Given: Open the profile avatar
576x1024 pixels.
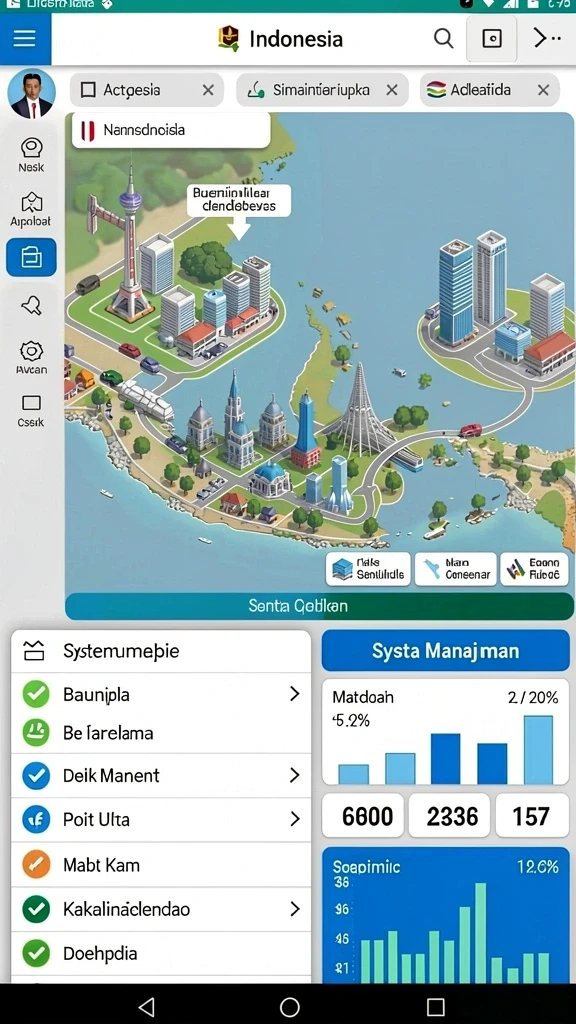Looking at the screenshot, I should [31, 95].
